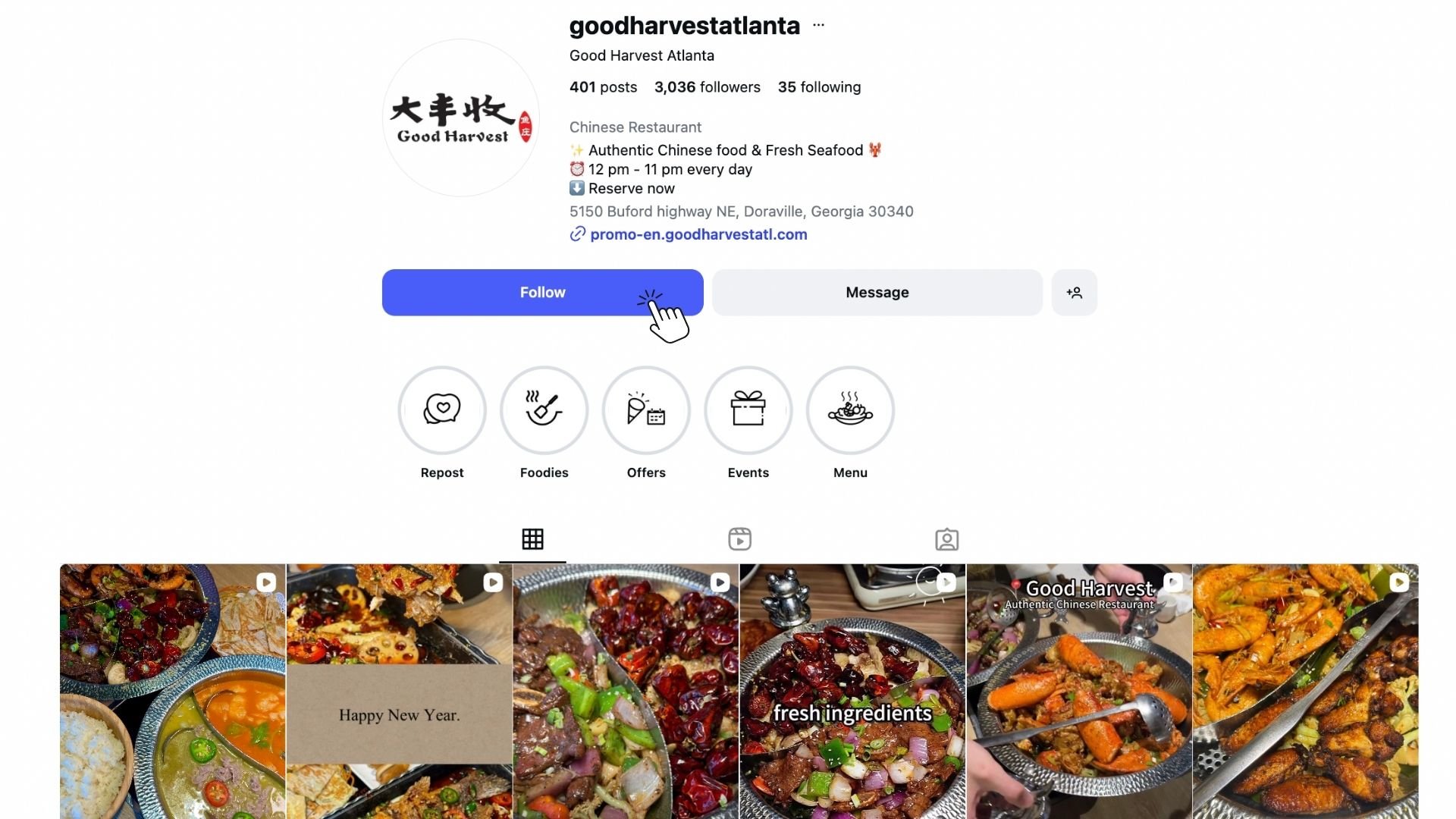1456x819 pixels.
Task: Message Good Harvest Atlanta
Action: click(877, 293)
